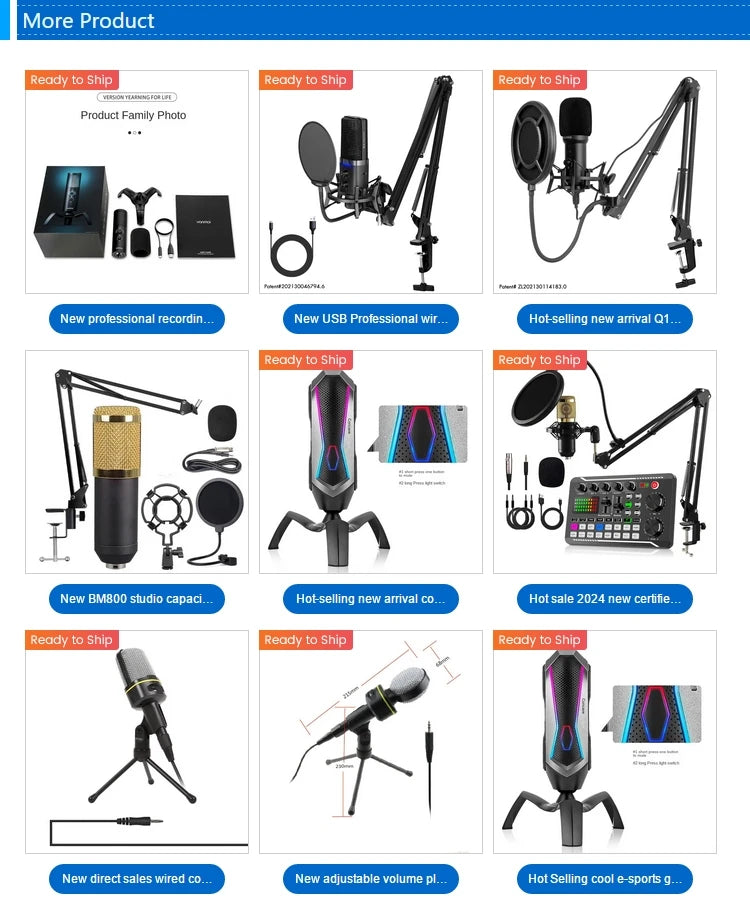Open the 'Hot Selling cool e-sports' product link

pyautogui.click(x=605, y=878)
